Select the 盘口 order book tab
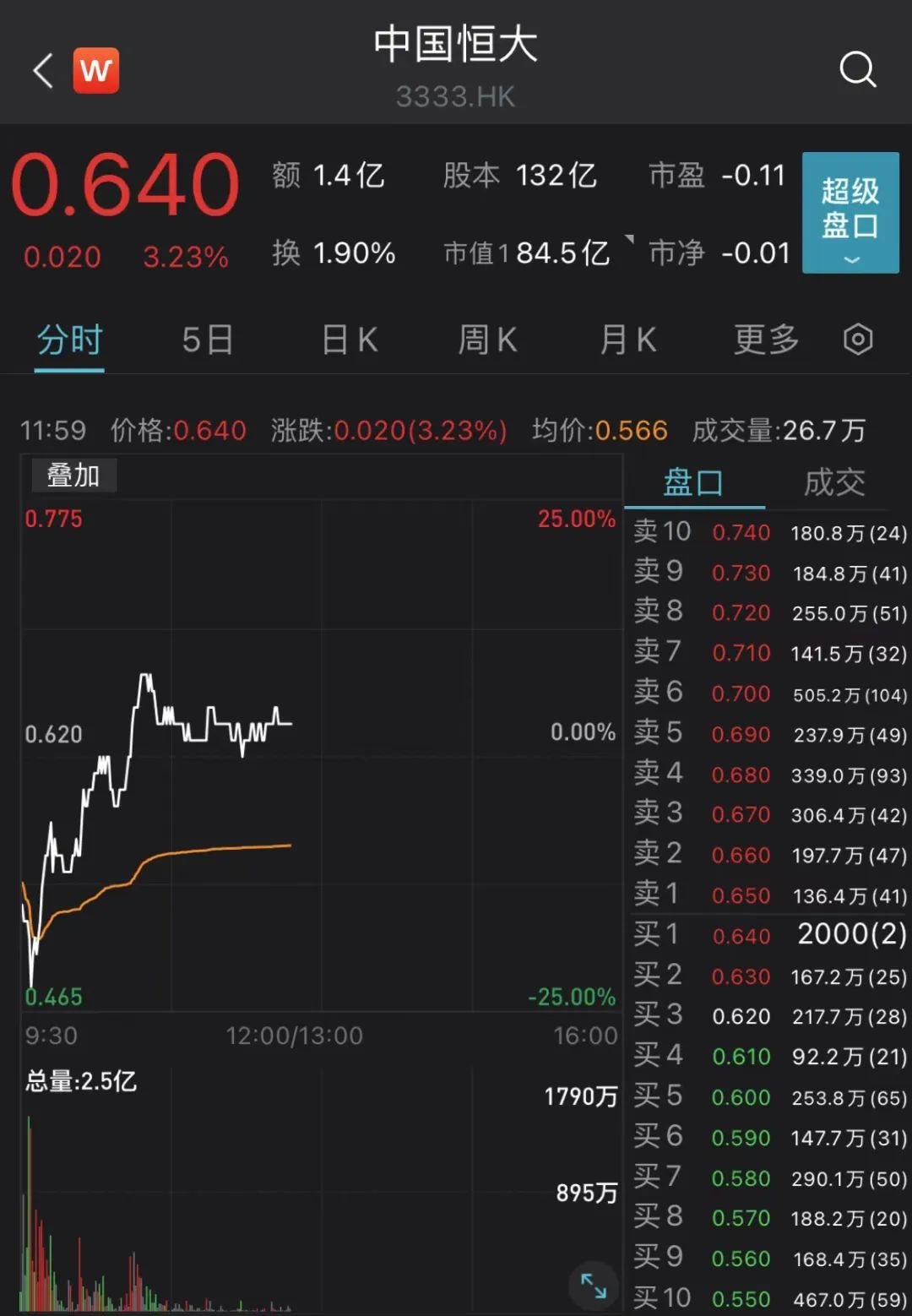The width and height of the screenshot is (912, 1316). point(693,483)
